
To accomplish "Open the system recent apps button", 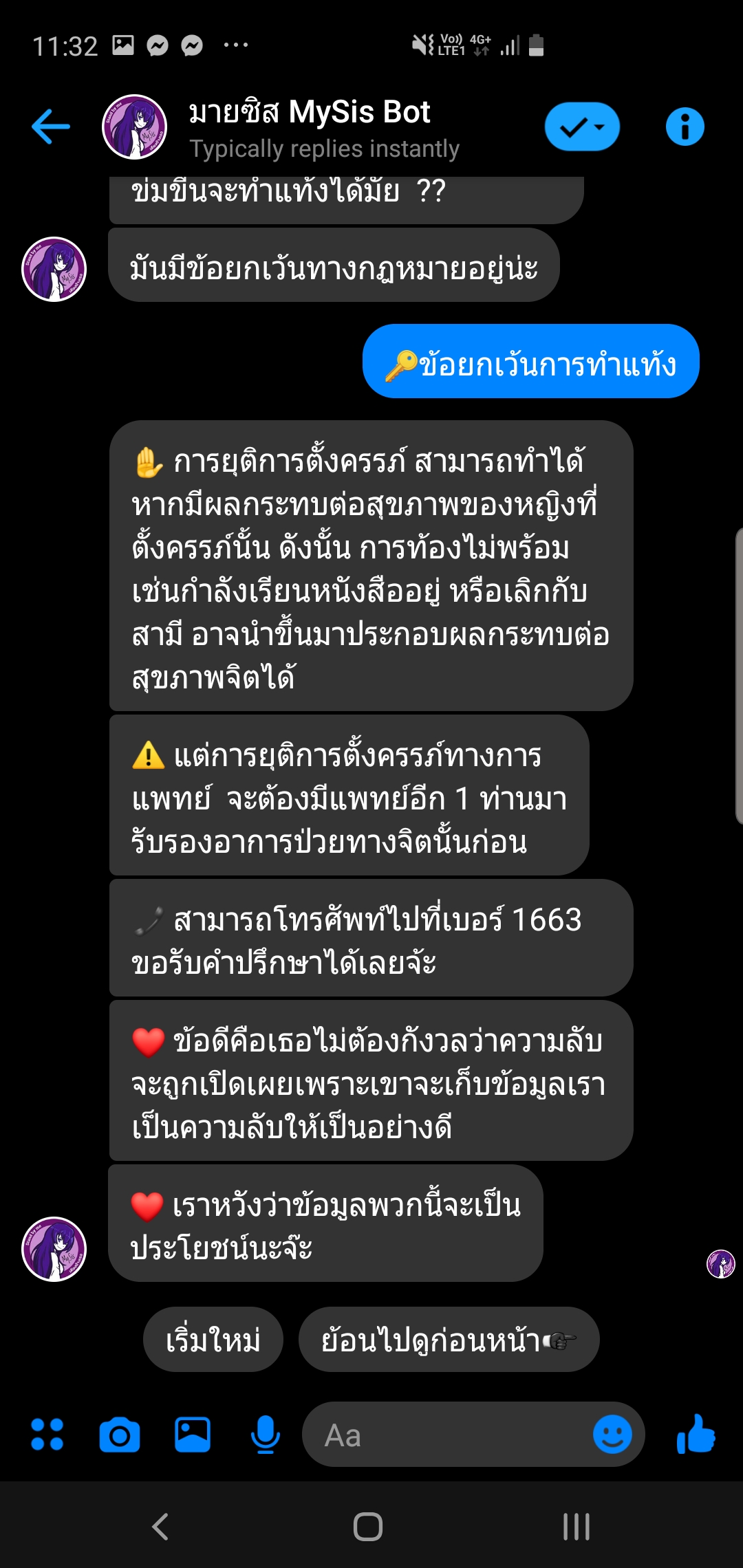I will click(577, 1527).
